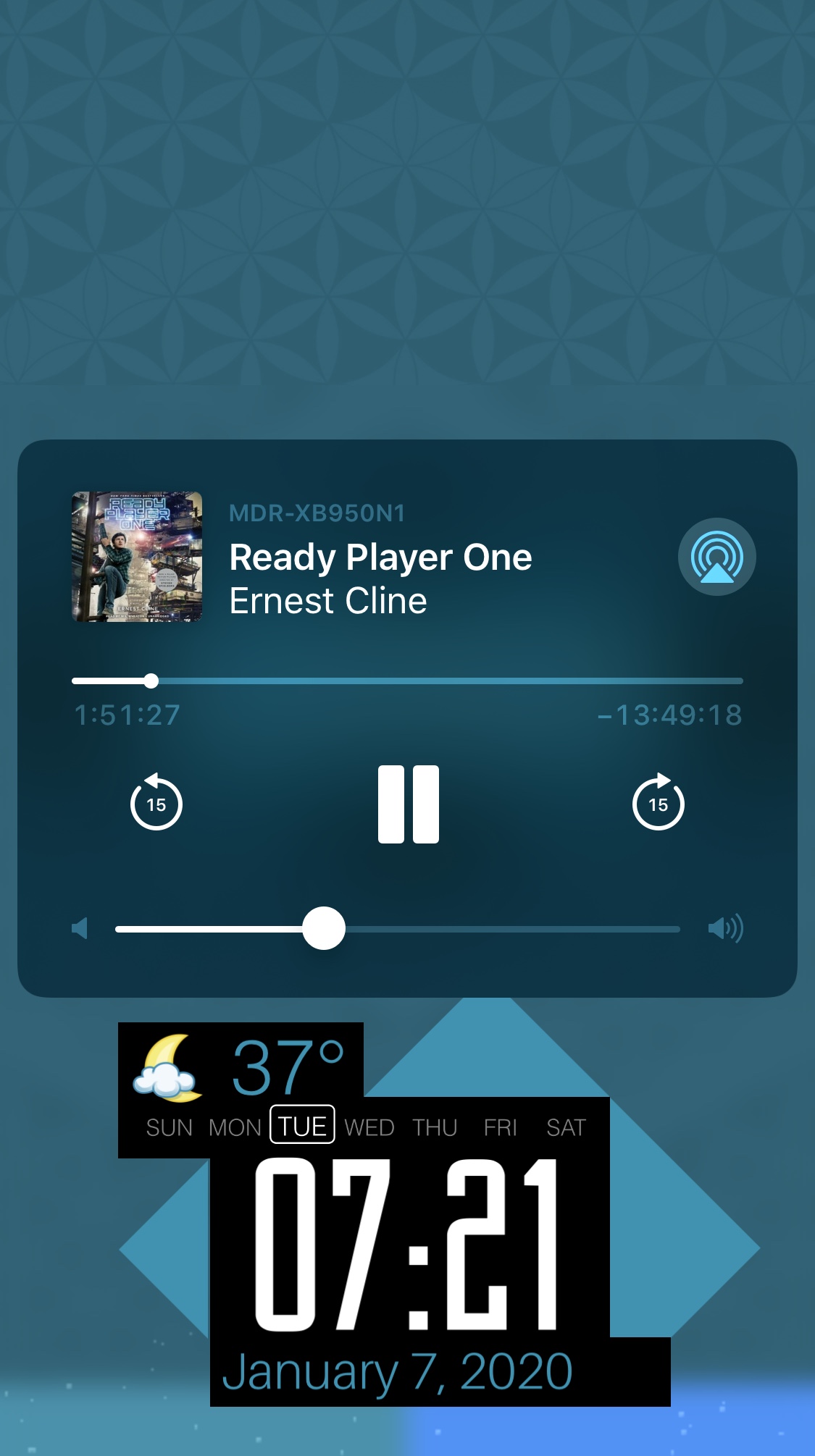Open the Ready Player One cover art
Image resolution: width=815 pixels, height=1456 pixels.
click(x=137, y=557)
